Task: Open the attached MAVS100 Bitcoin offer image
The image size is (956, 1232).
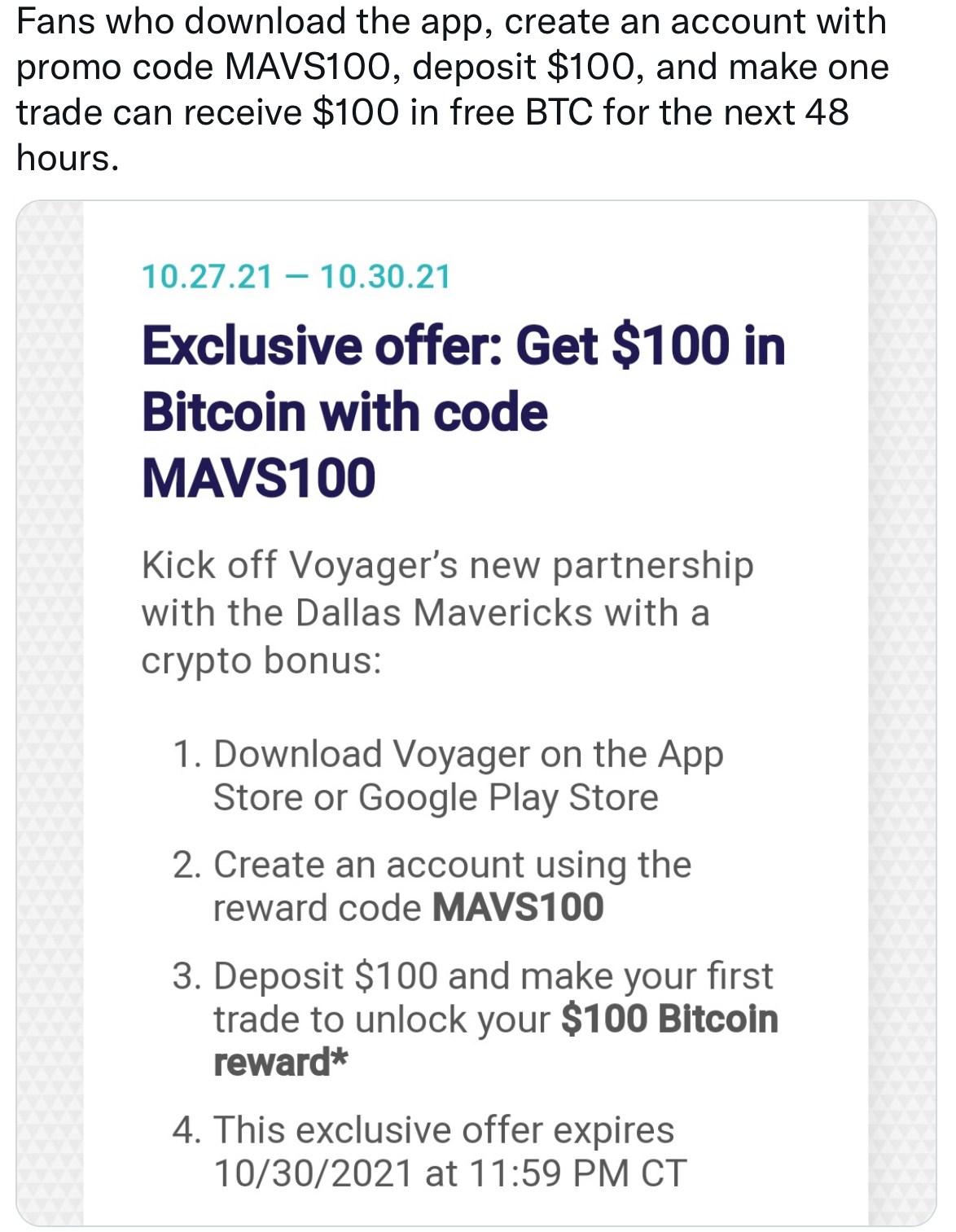Action: (476, 712)
